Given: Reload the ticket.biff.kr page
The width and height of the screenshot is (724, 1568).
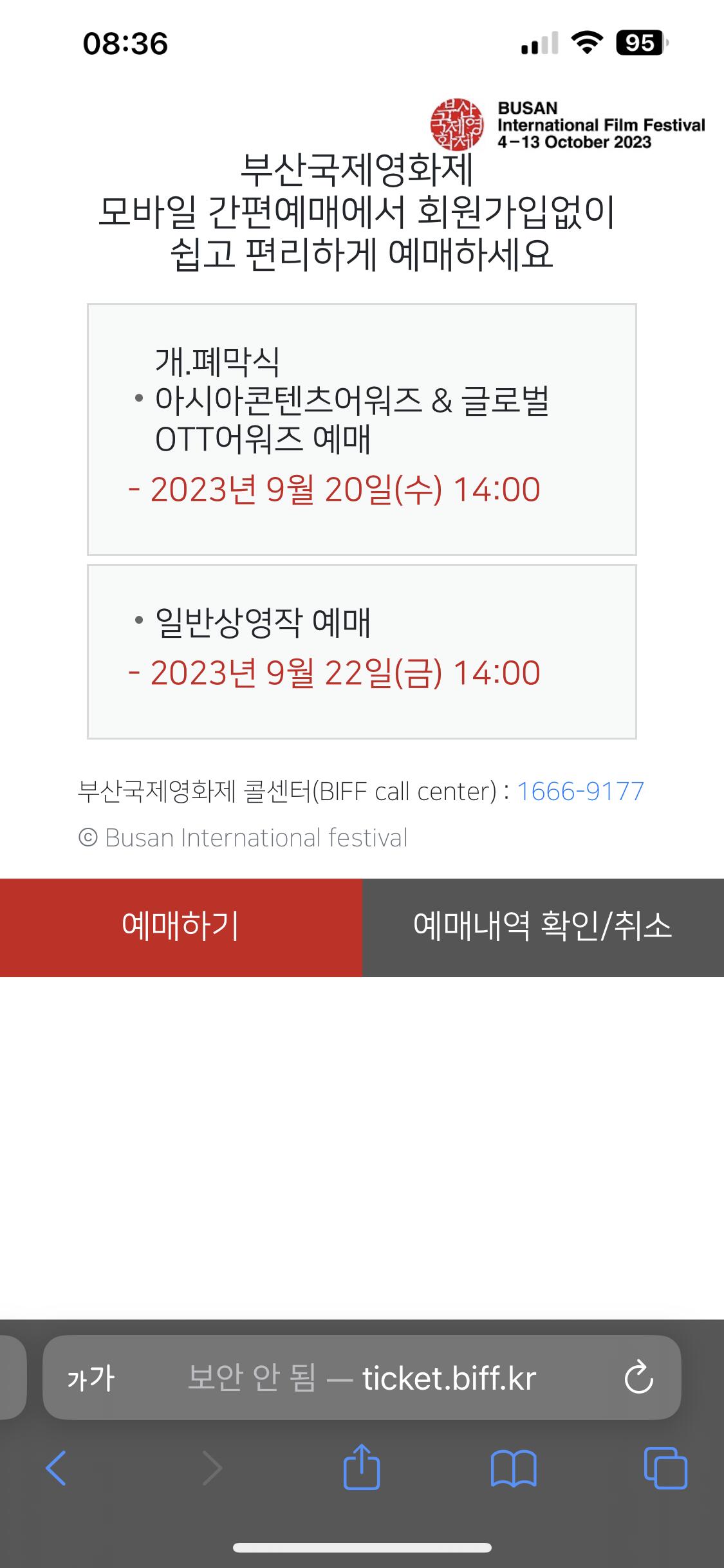Looking at the screenshot, I should point(638,1378).
